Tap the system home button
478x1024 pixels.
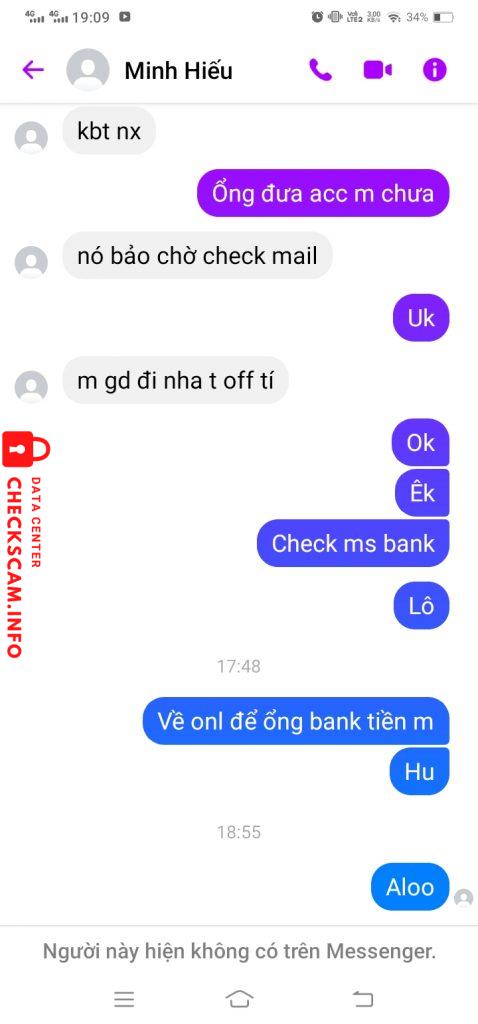(x=239, y=999)
